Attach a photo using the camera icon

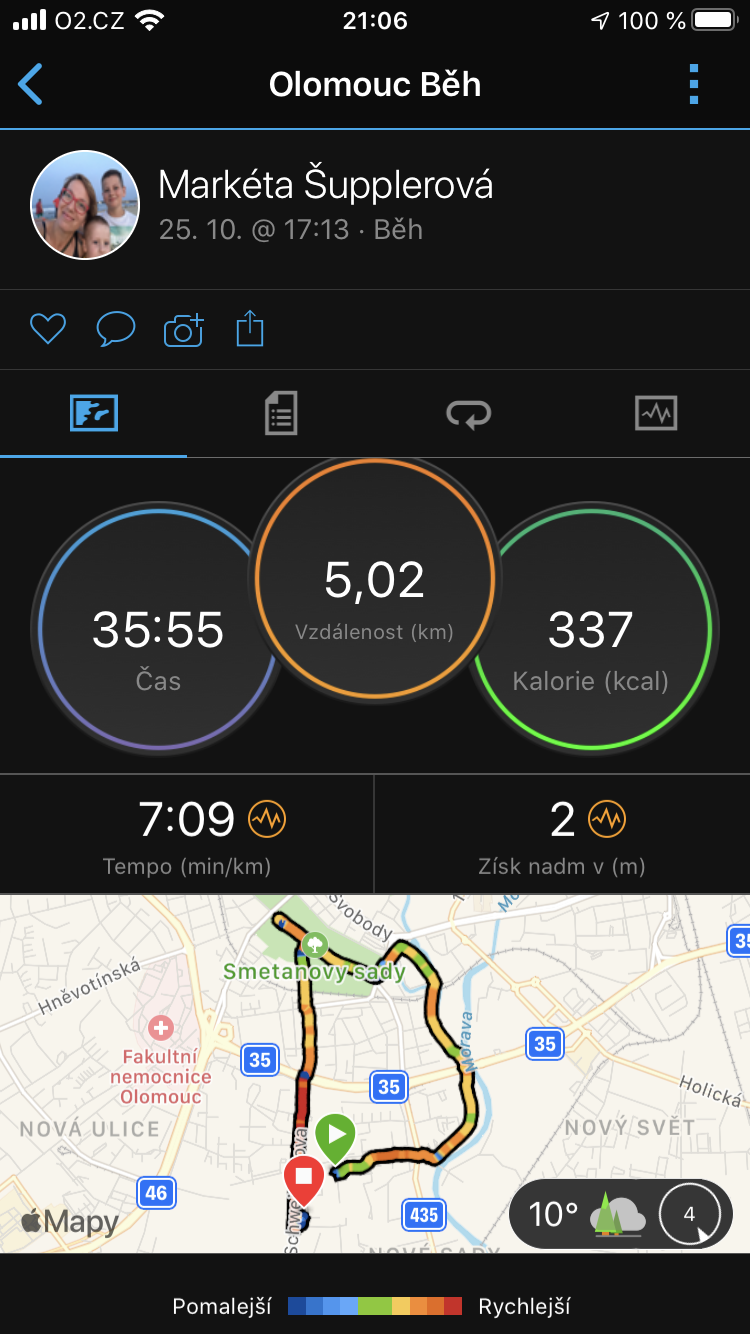tap(183, 329)
